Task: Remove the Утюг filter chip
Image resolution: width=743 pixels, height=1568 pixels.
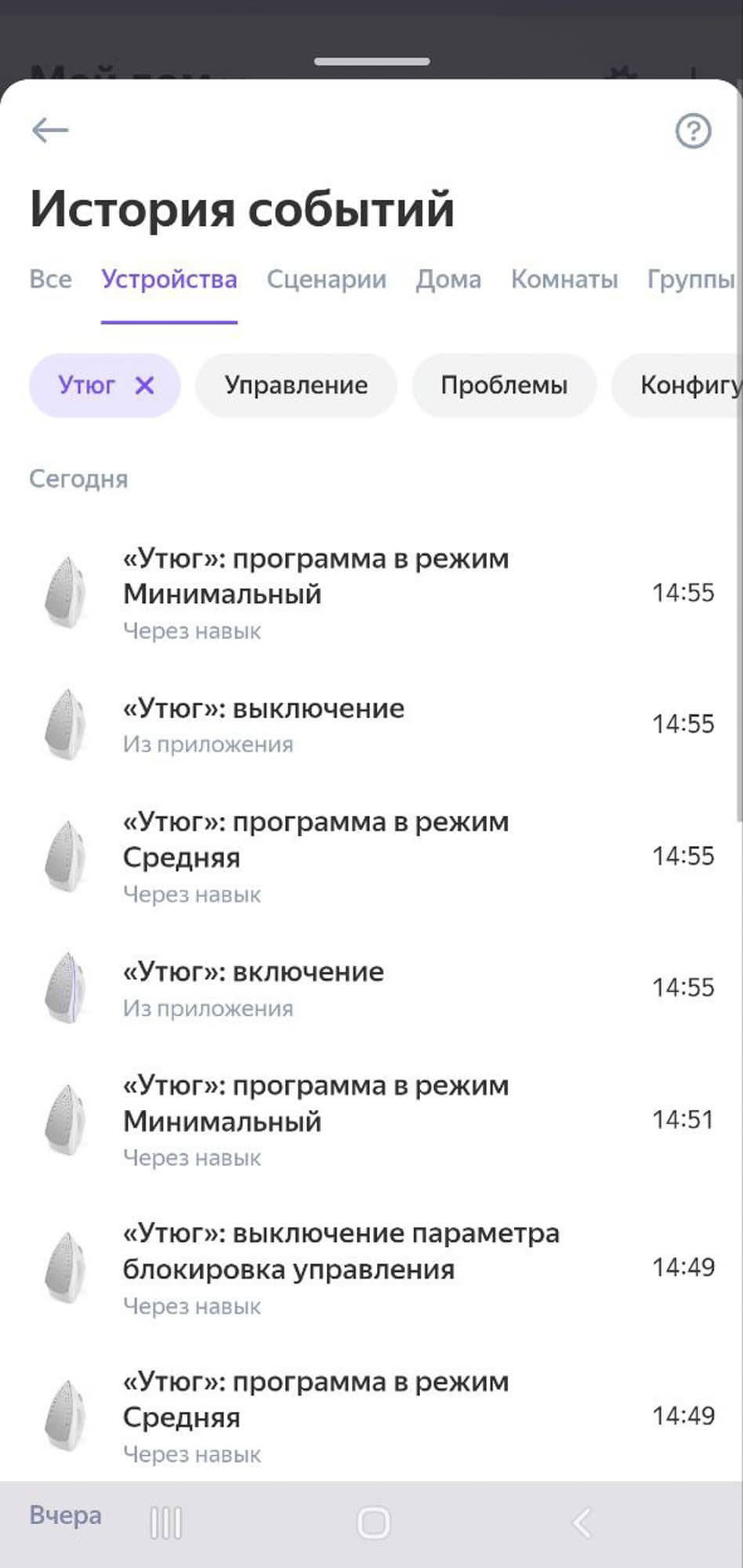Action: tap(145, 385)
